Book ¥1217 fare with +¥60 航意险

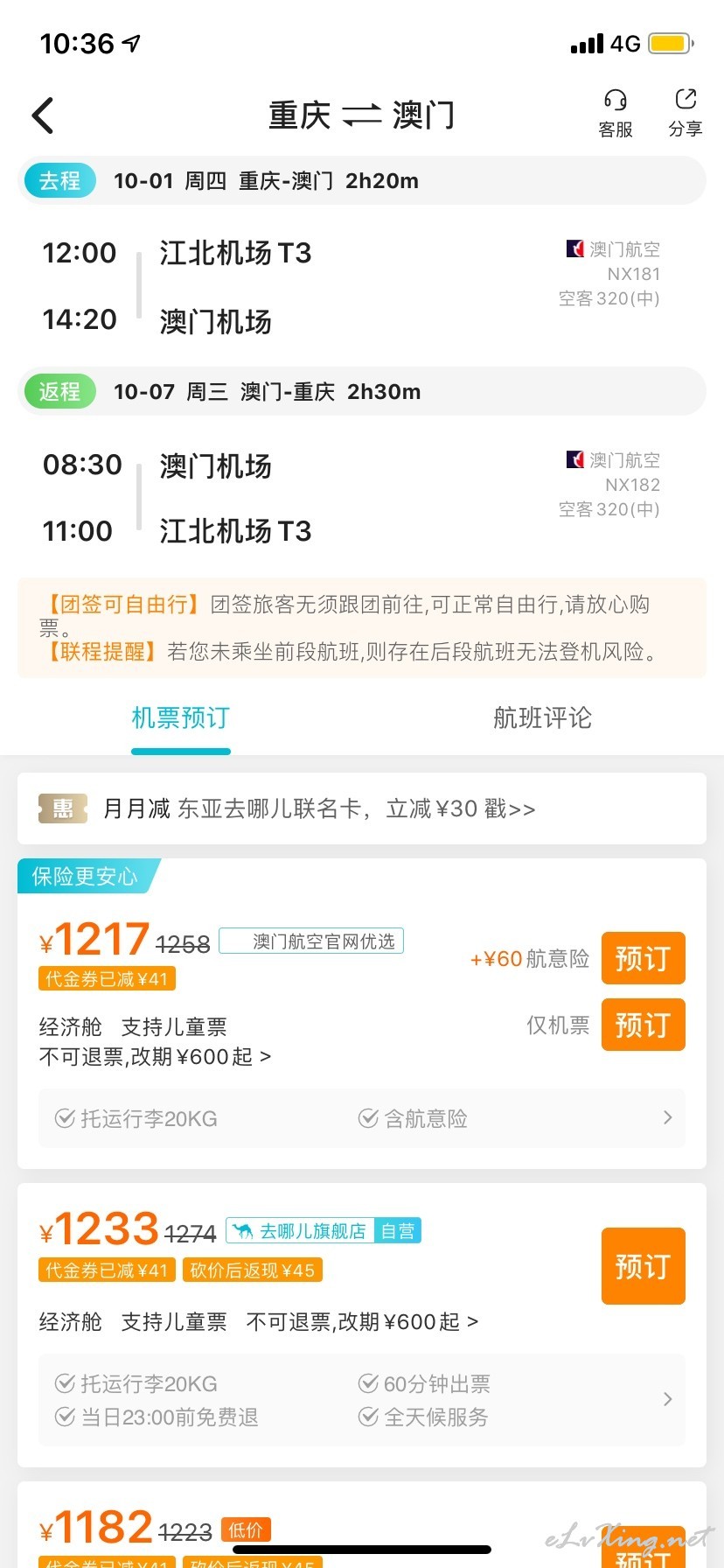click(x=643, y=958)
